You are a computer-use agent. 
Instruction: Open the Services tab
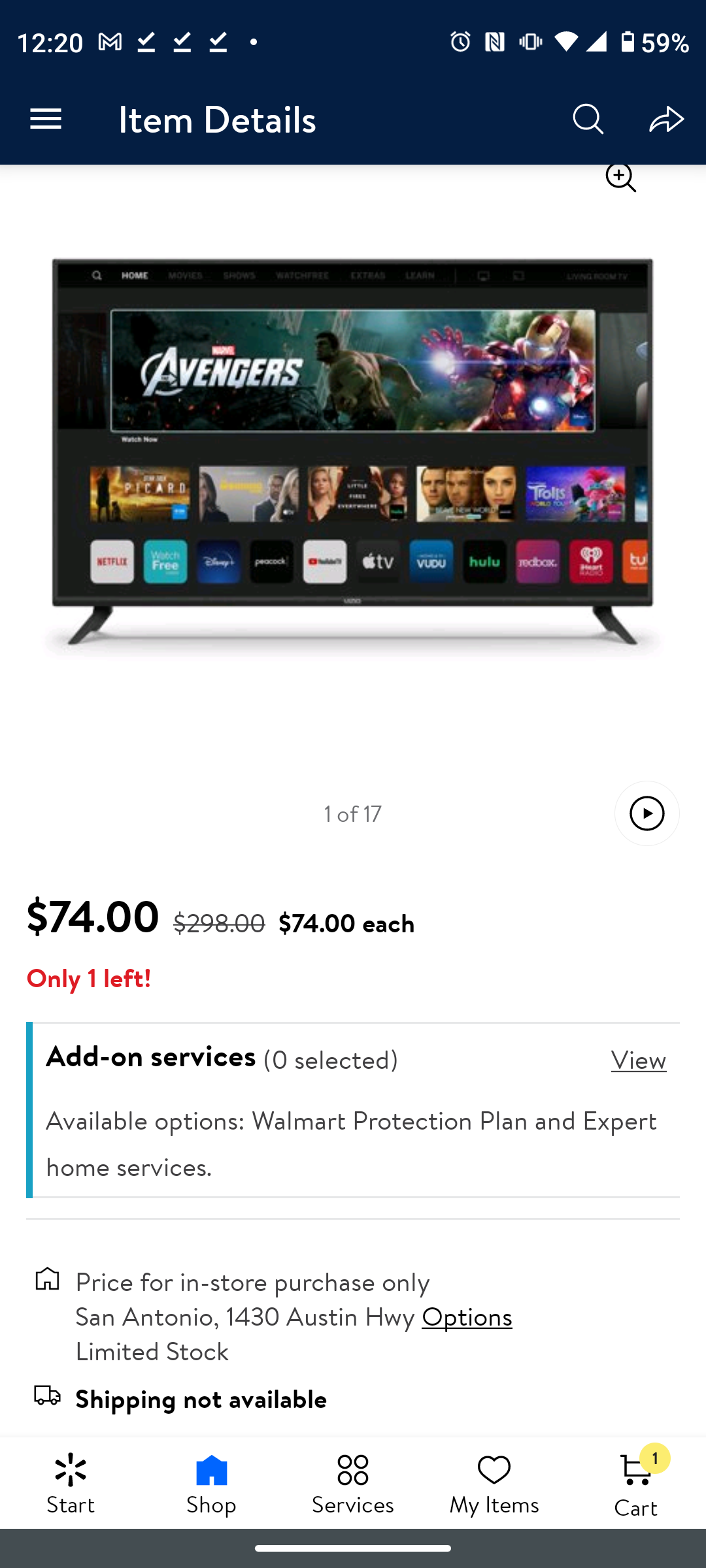tap(353, 1483)
